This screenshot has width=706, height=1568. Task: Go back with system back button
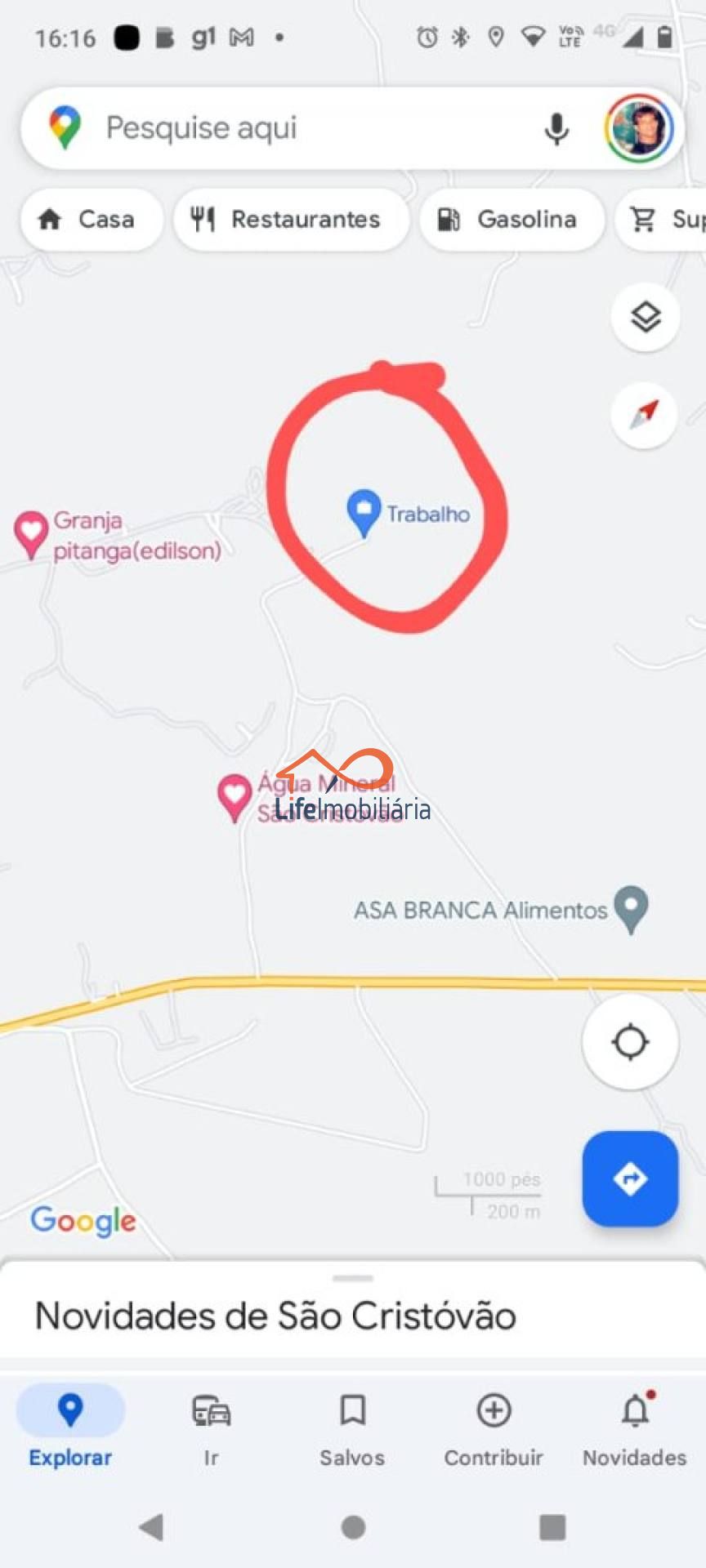pyautogui.click(x=152, y=1526)
